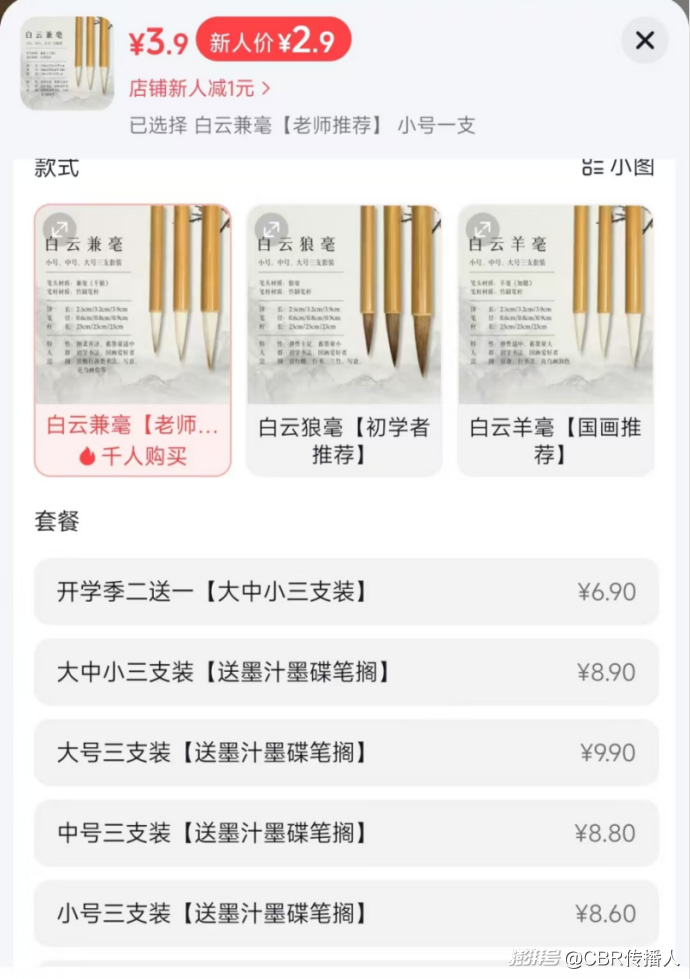
Task: Select package 开学季二送一【大中小三支装】
Action: 346,592
